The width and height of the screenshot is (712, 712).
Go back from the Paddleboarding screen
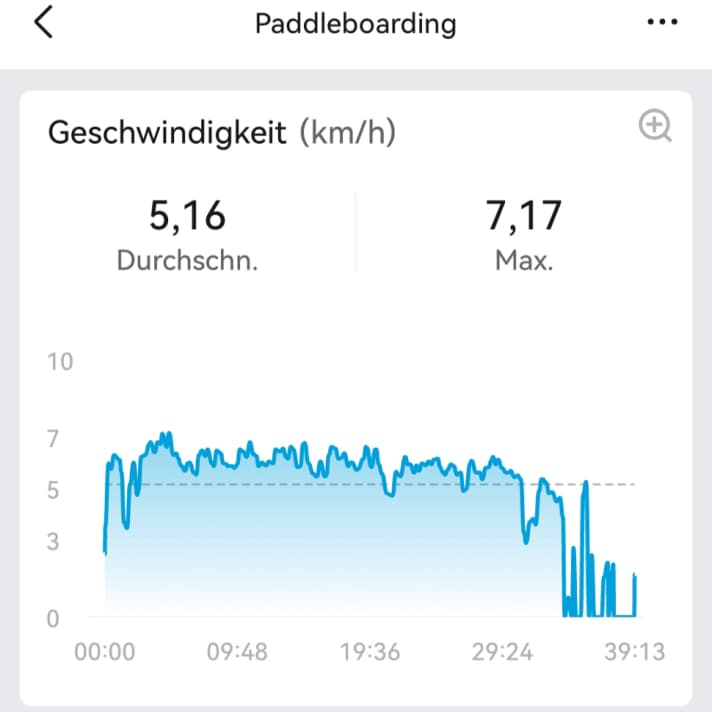(x=42, y=23)
